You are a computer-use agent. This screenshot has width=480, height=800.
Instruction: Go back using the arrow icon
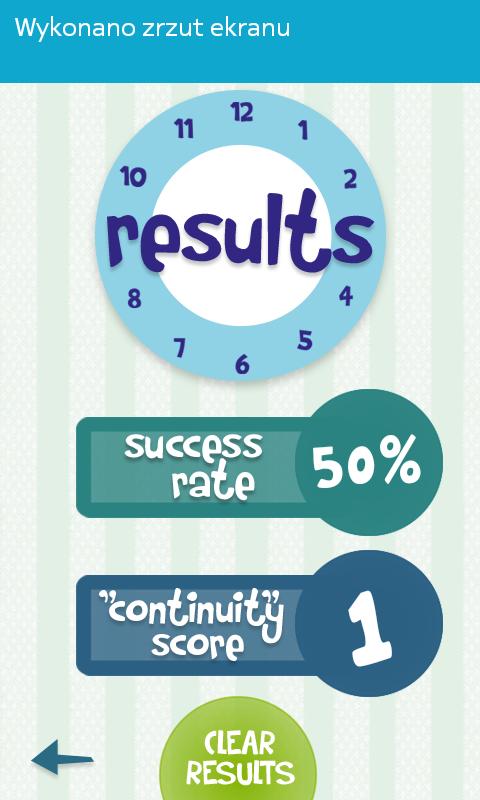pyautogui.click(x=63, y=758)
